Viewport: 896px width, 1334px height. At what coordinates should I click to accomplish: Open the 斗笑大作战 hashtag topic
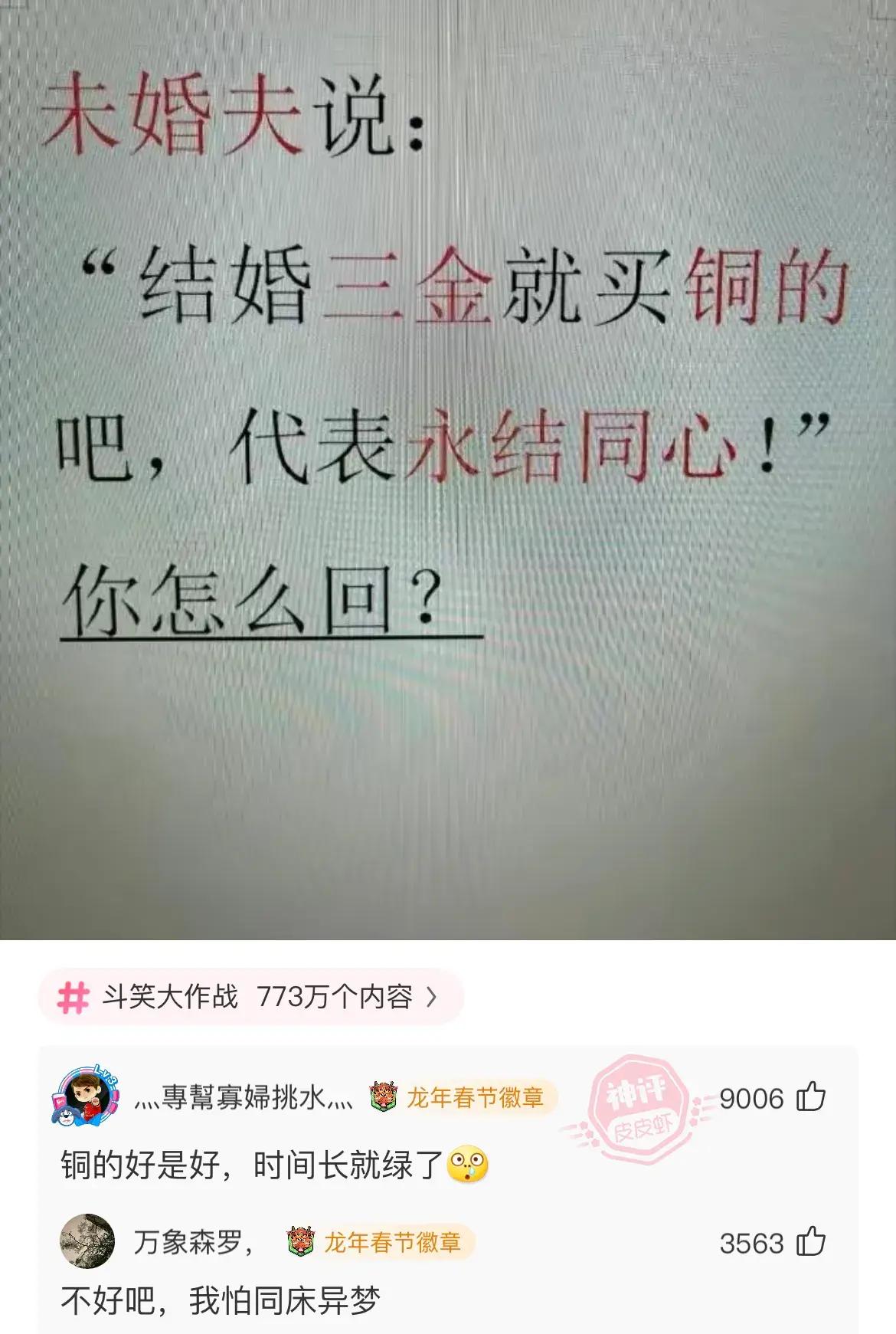[x=250, y=997]
